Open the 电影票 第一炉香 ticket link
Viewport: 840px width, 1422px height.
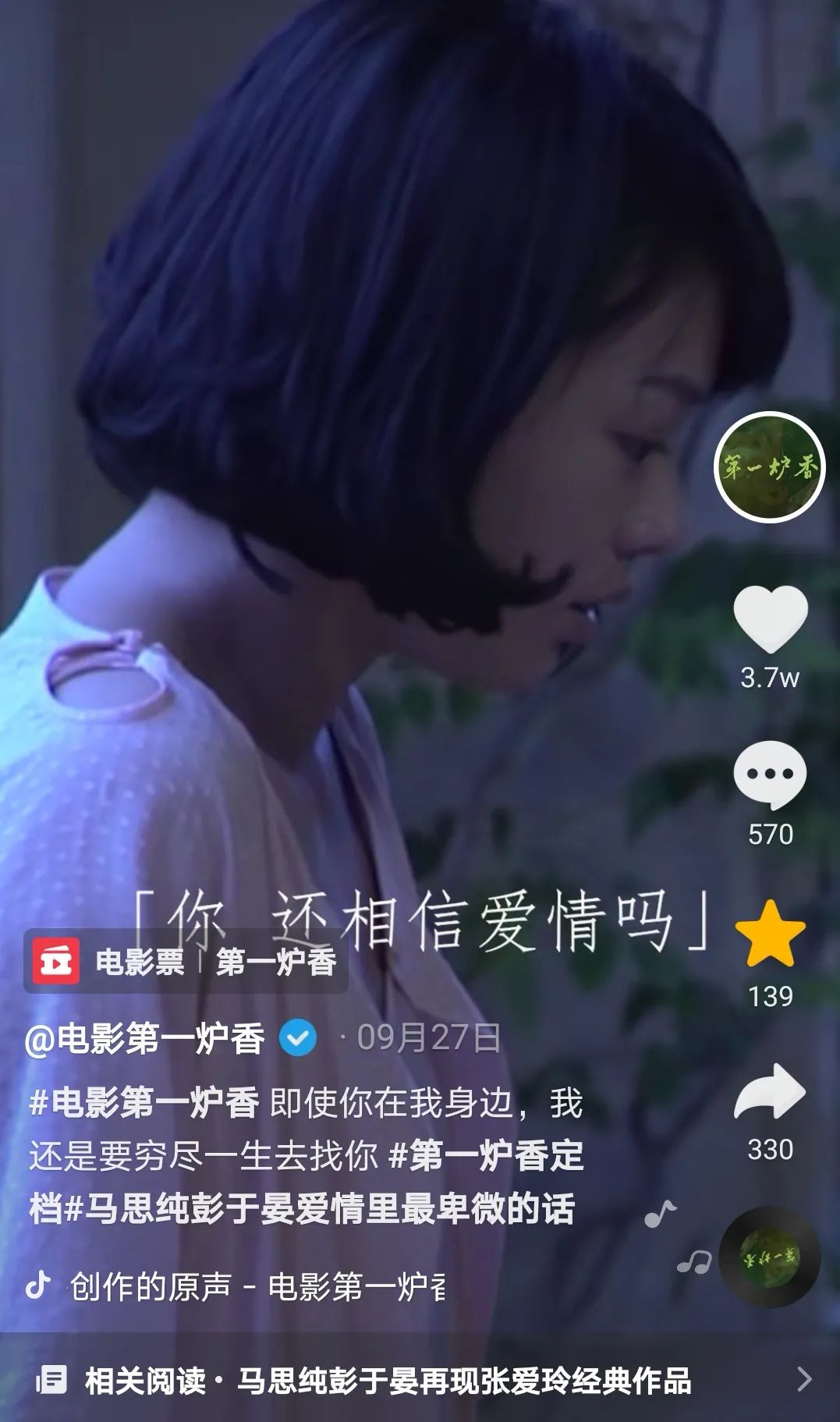click(186, 962)
